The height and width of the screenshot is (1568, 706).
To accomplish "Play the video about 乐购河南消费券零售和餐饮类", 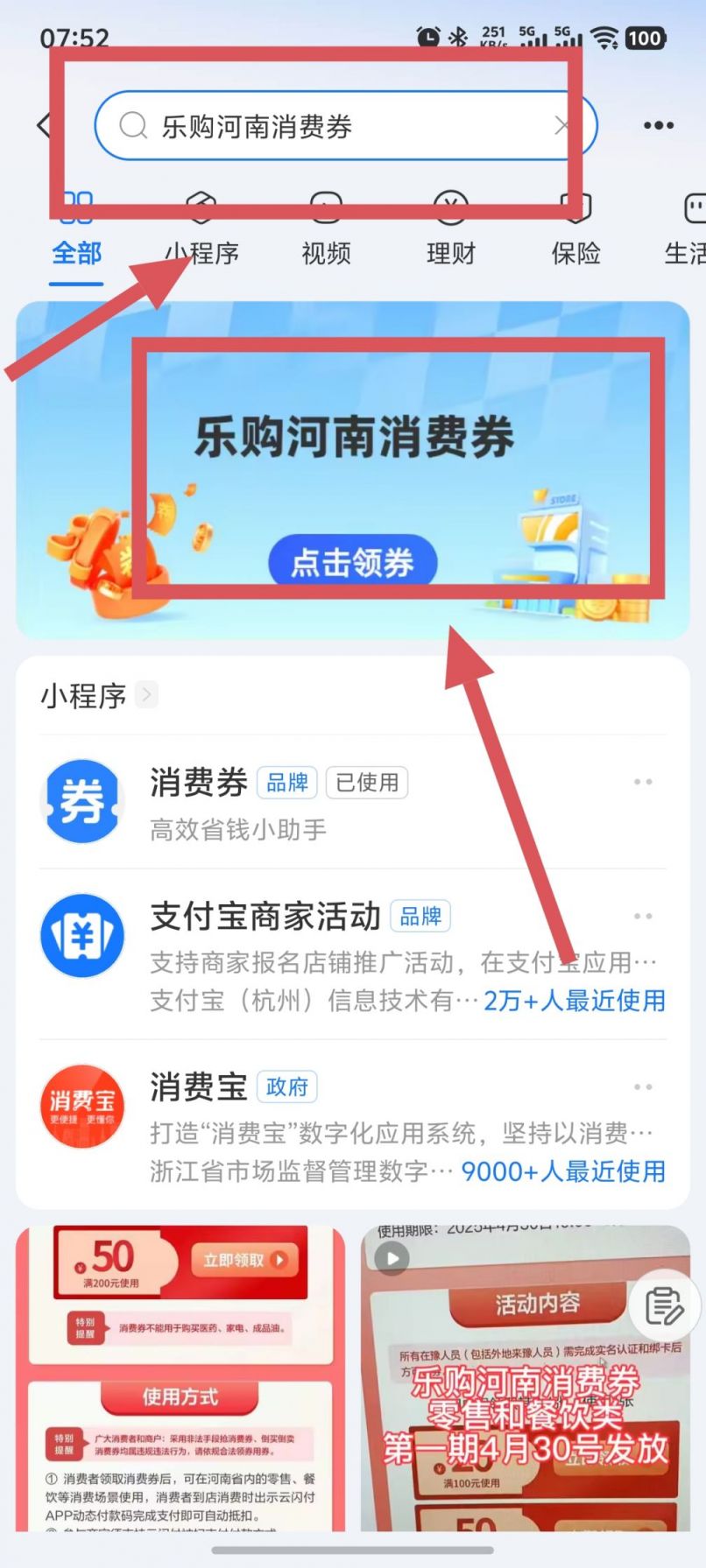I will [x=525, y=1379].
